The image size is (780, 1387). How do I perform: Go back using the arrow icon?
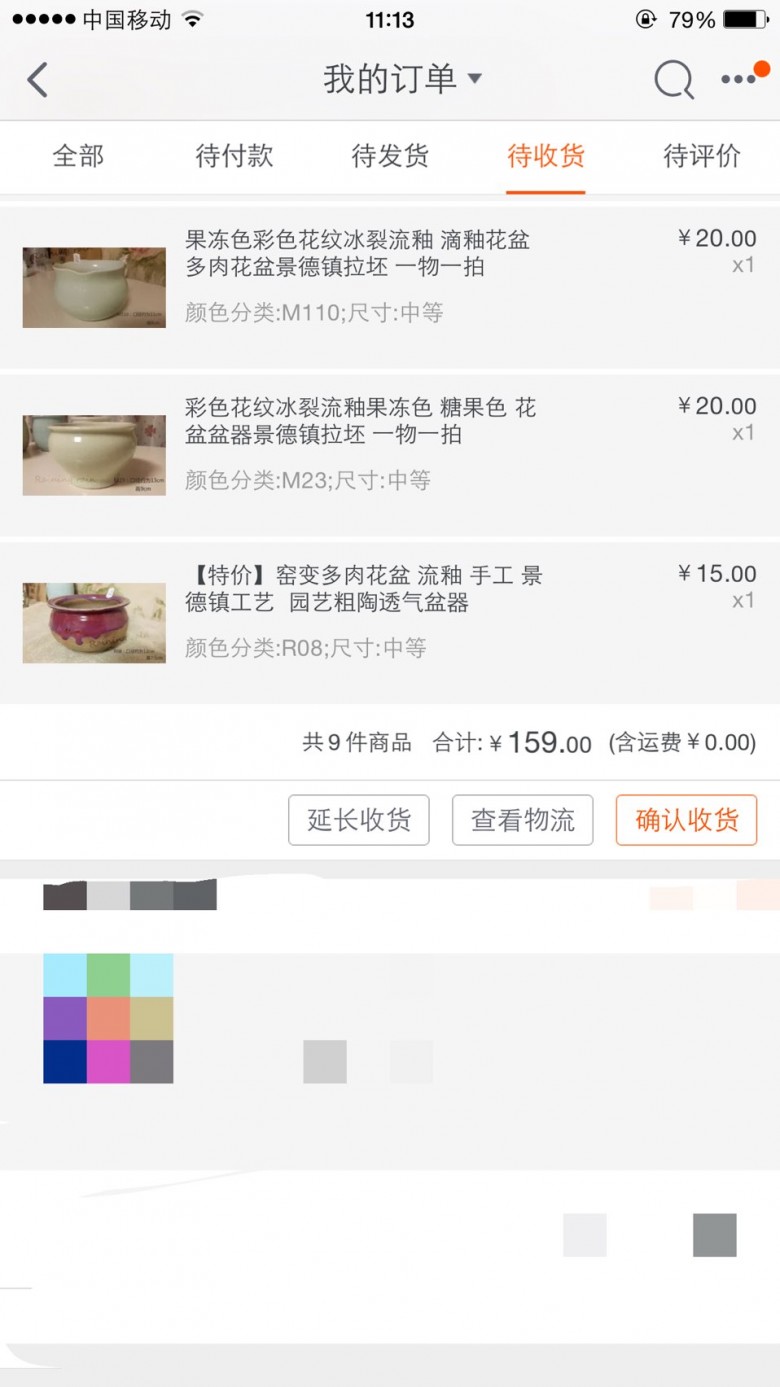38,80
